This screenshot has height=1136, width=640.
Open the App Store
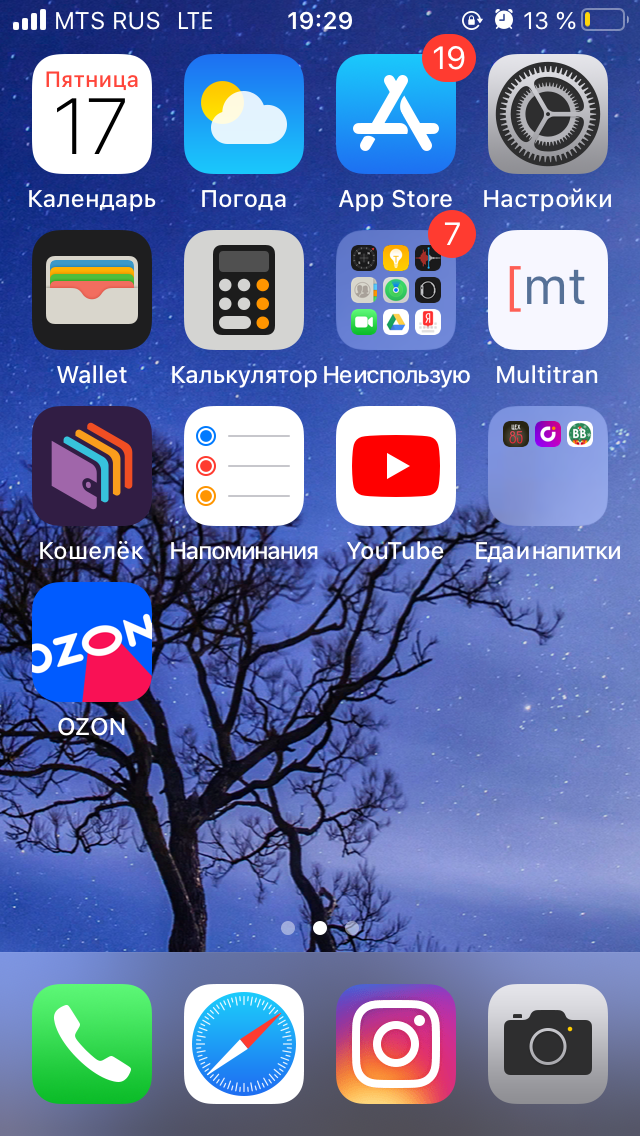click(x=396, y=115)
